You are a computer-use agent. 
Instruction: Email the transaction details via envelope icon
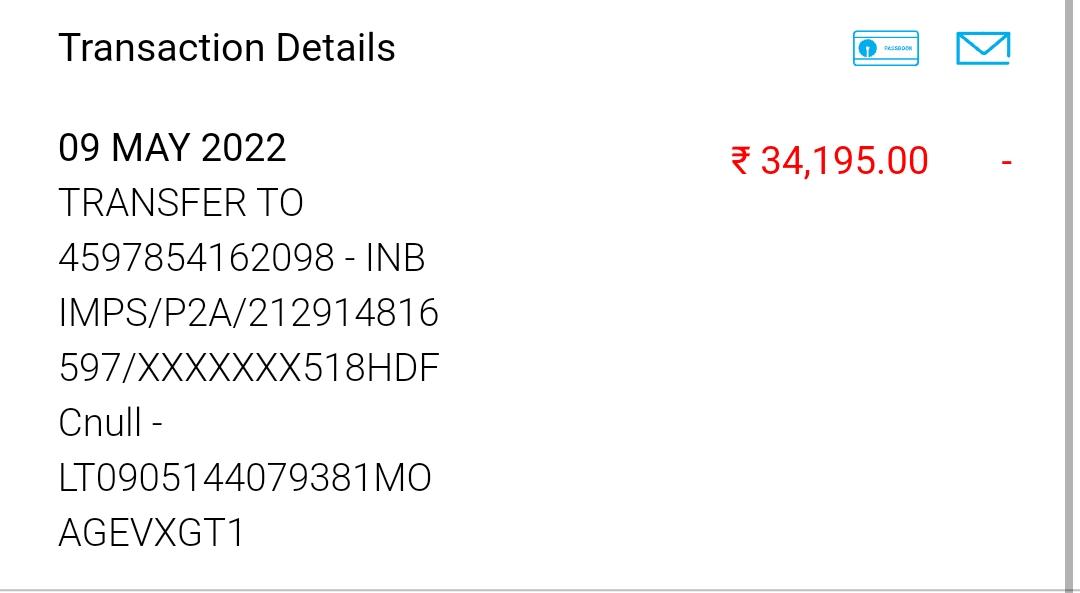[x=982, y=48]
